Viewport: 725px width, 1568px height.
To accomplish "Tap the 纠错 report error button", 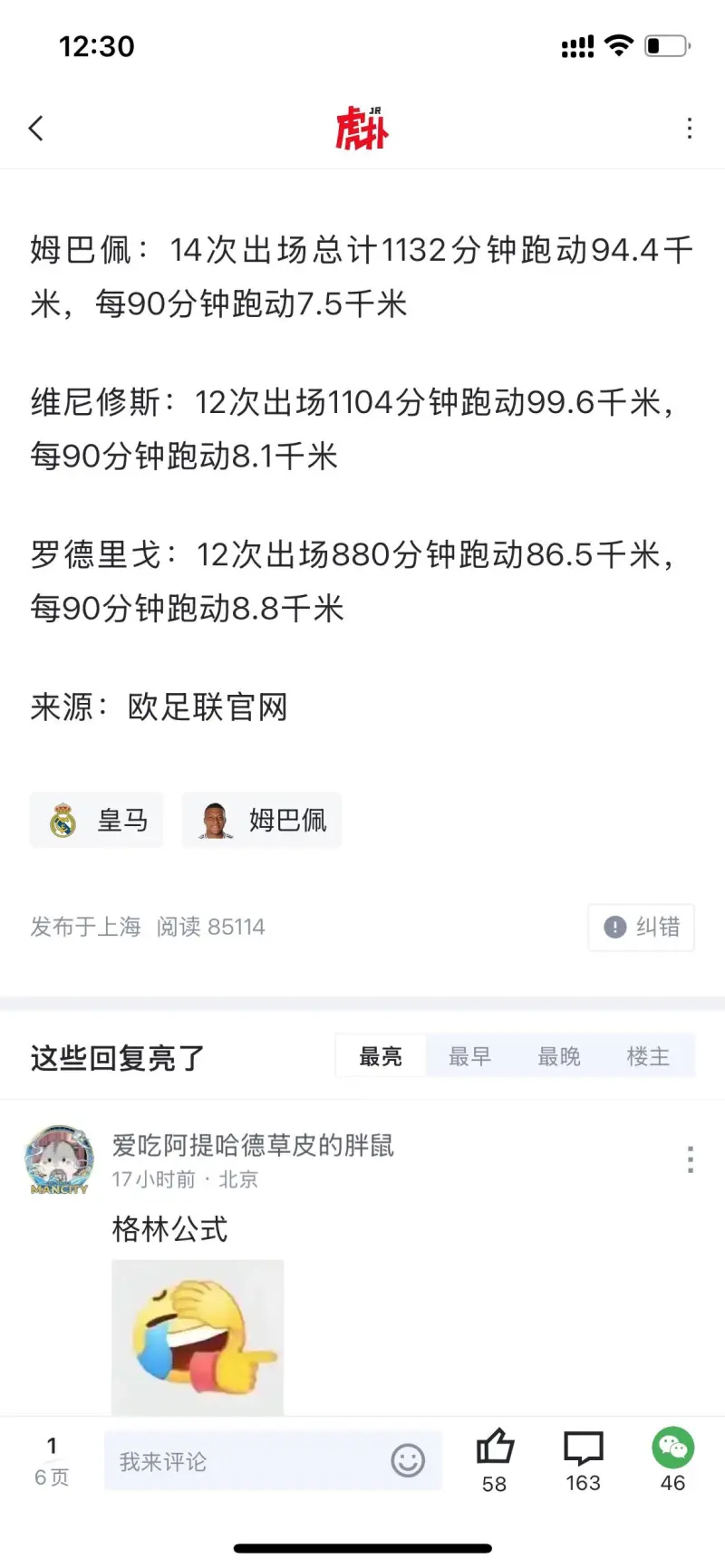I will pos(642,927).
